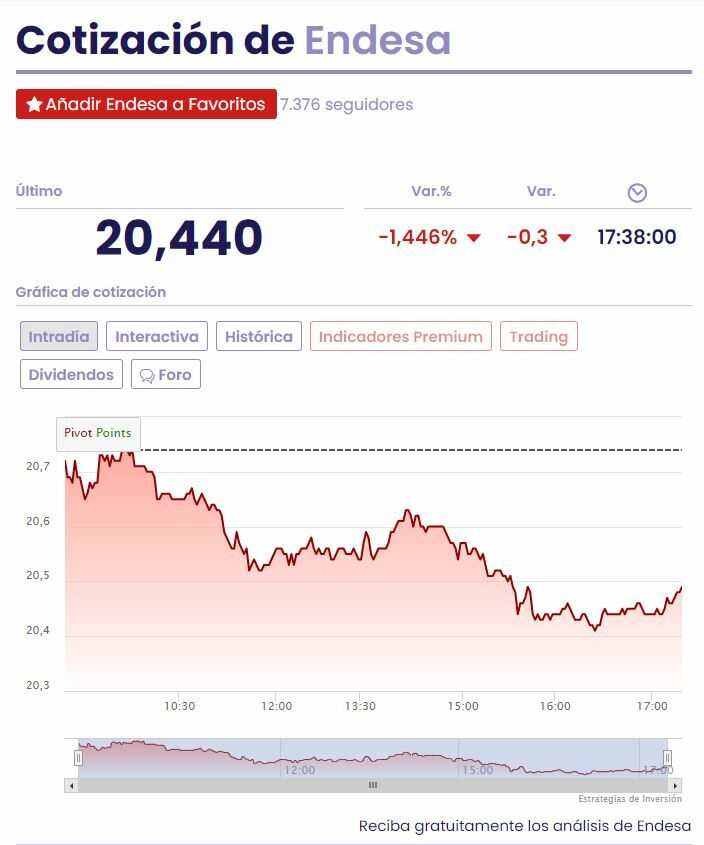Tap the right arrow of the chart scrollbar

675,785
